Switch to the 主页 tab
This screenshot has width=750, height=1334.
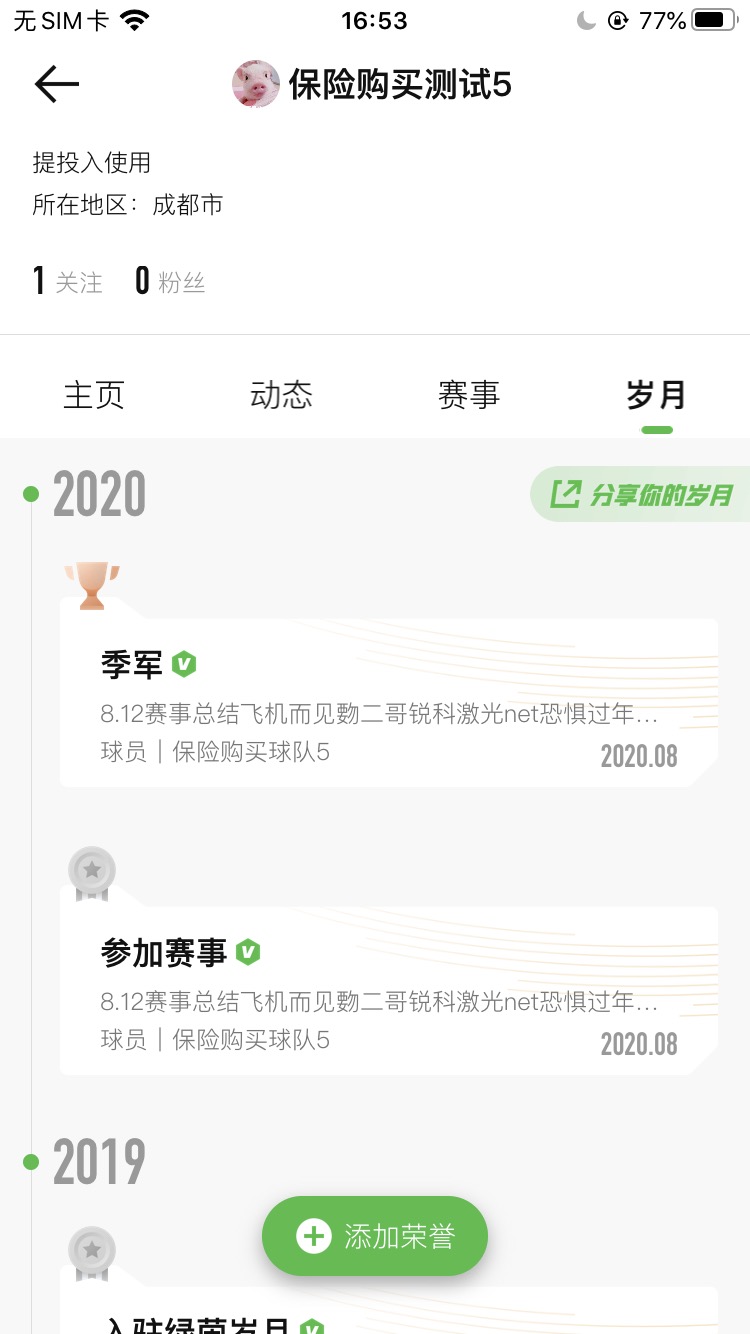coord(94,395)
